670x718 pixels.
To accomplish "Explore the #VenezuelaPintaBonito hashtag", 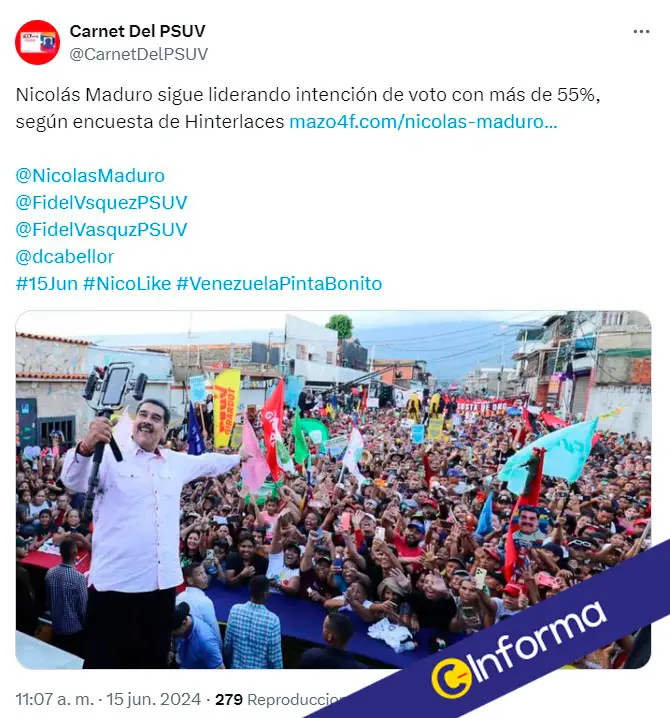I will pyautogui.click(x=279, y=284).
